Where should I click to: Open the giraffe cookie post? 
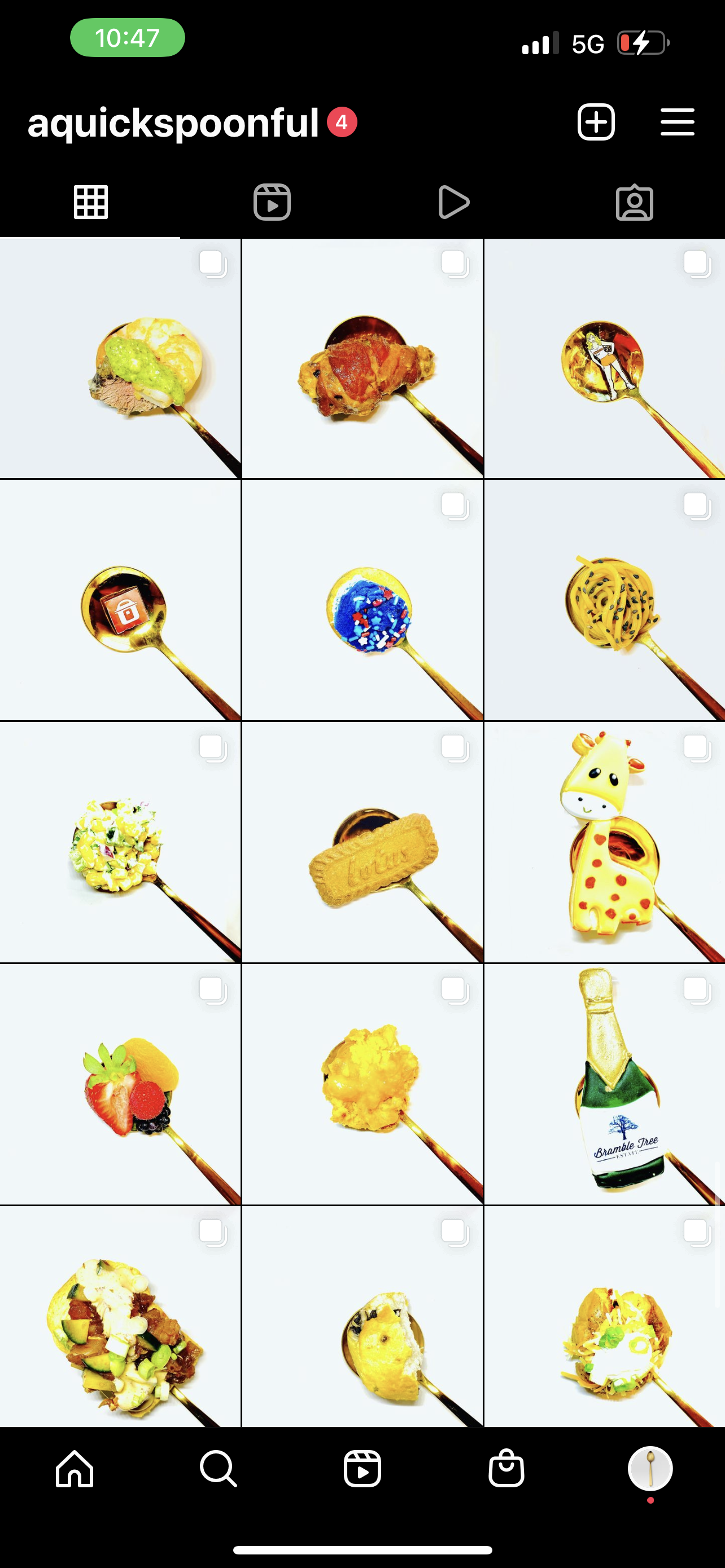tap(605, 843)
